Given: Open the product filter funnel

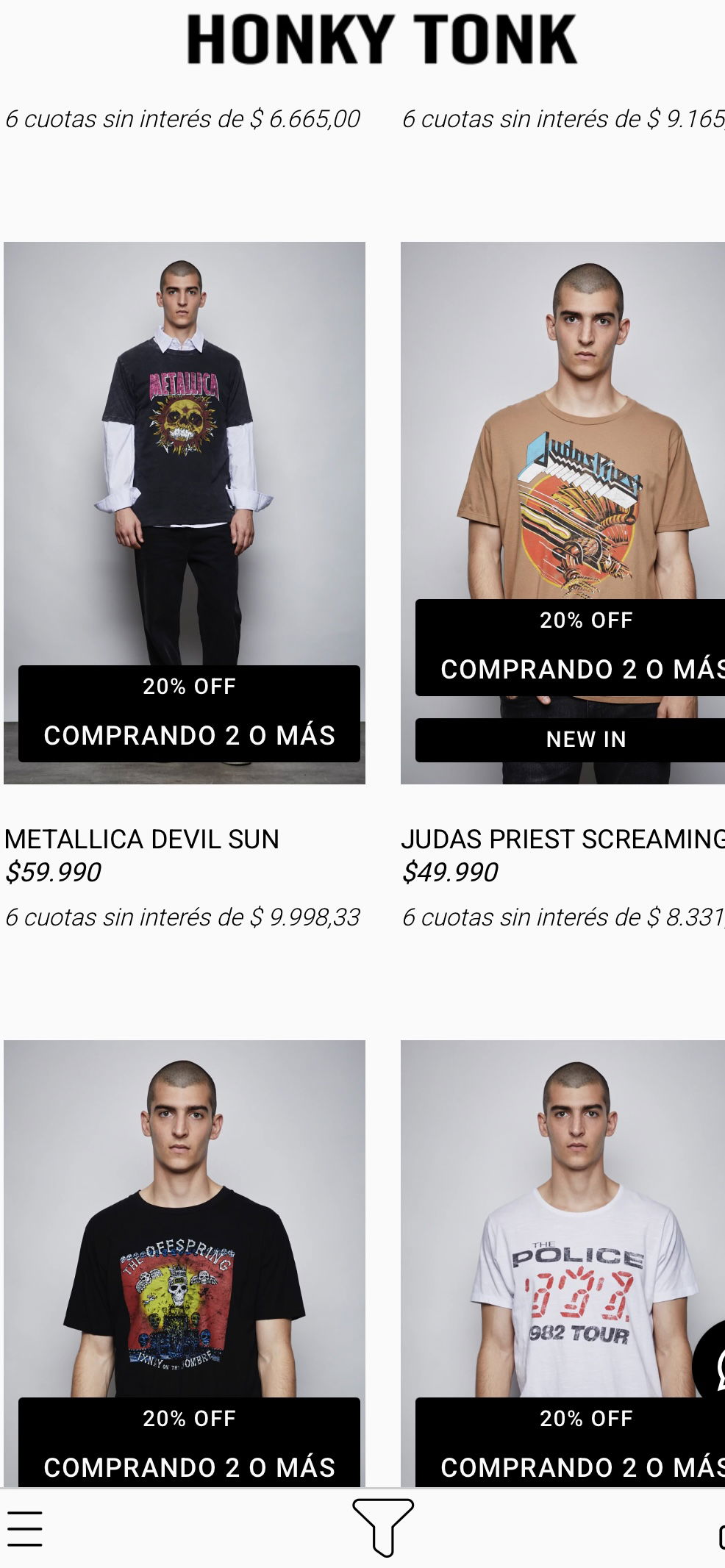Looking at the screenshot, I should (x=382, y=1528).
